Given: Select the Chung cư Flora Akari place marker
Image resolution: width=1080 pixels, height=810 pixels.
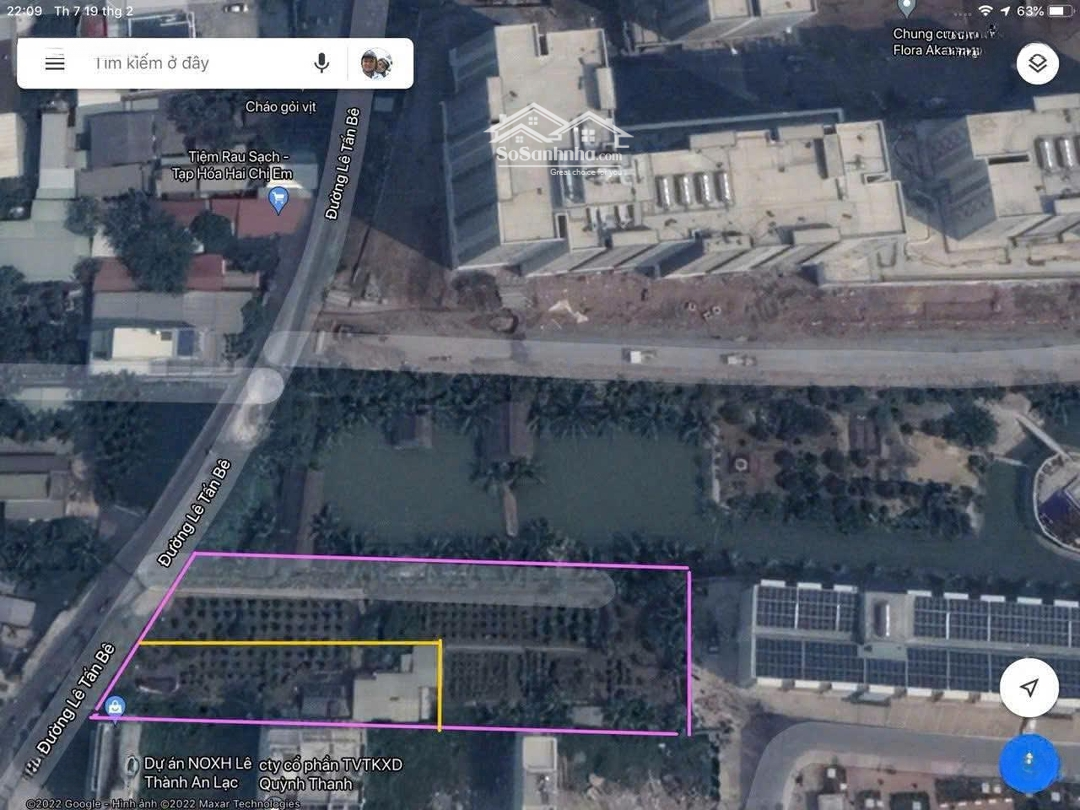Looking at the screenshot, I should pyautogui.click(x=906, y=8).
